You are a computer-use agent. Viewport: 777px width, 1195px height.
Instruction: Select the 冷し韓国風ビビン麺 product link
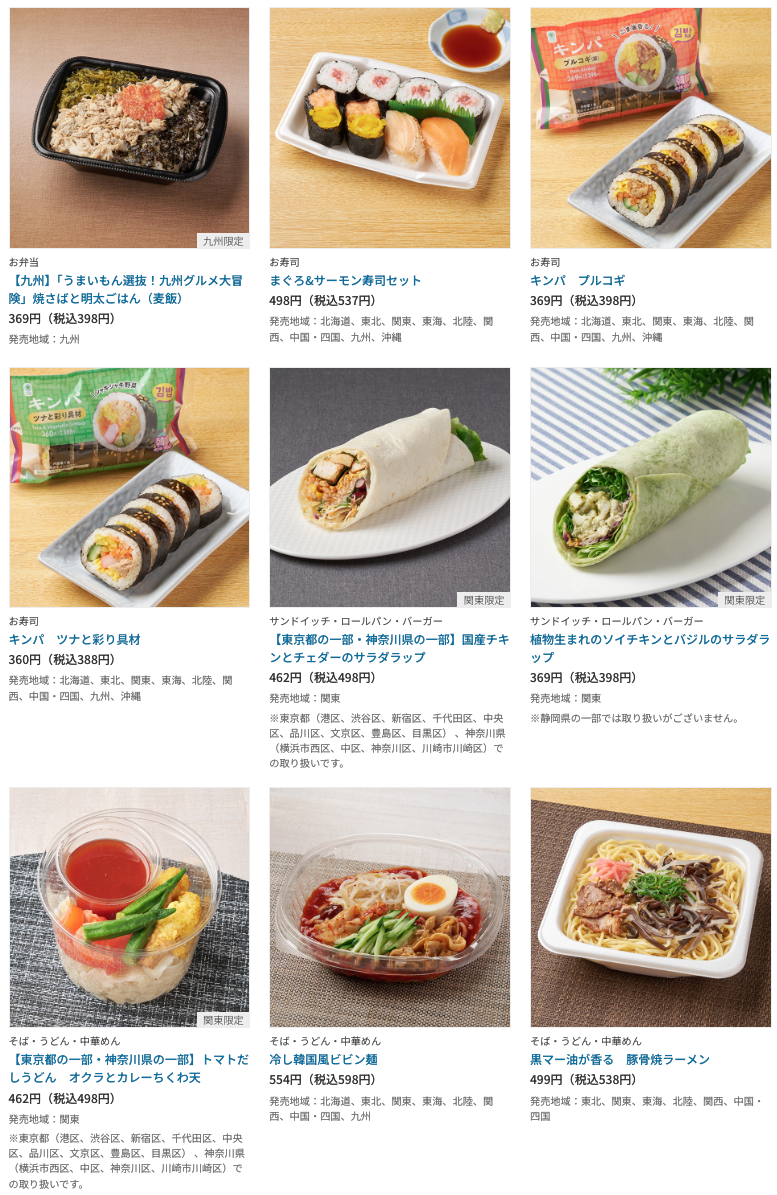(x=323, y=1059)
